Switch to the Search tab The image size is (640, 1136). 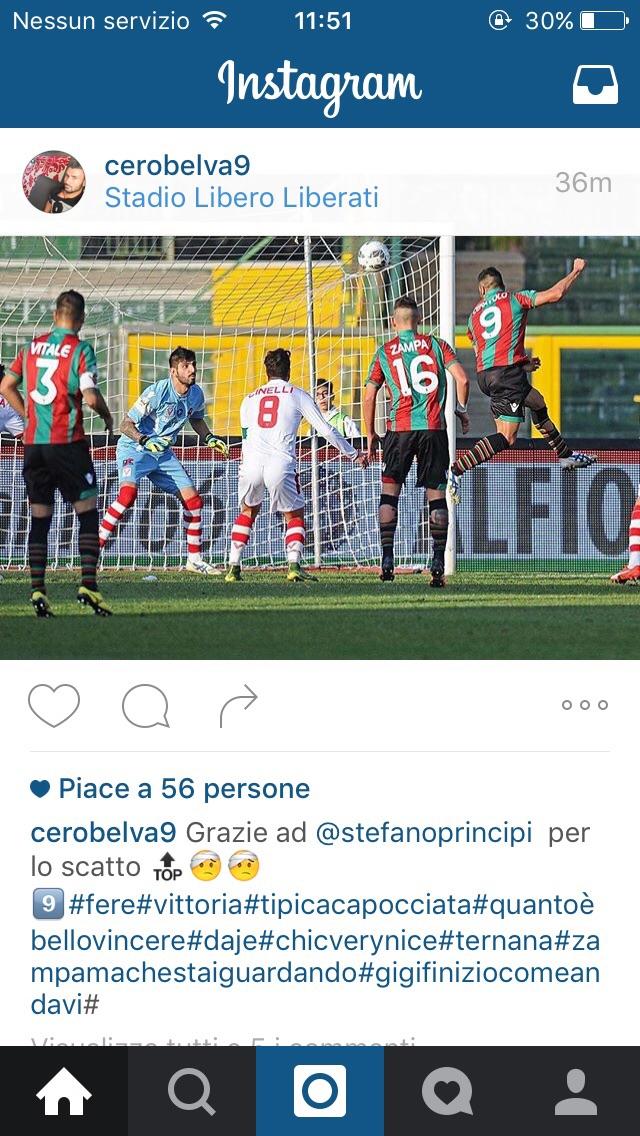[x=192, y=1091]
